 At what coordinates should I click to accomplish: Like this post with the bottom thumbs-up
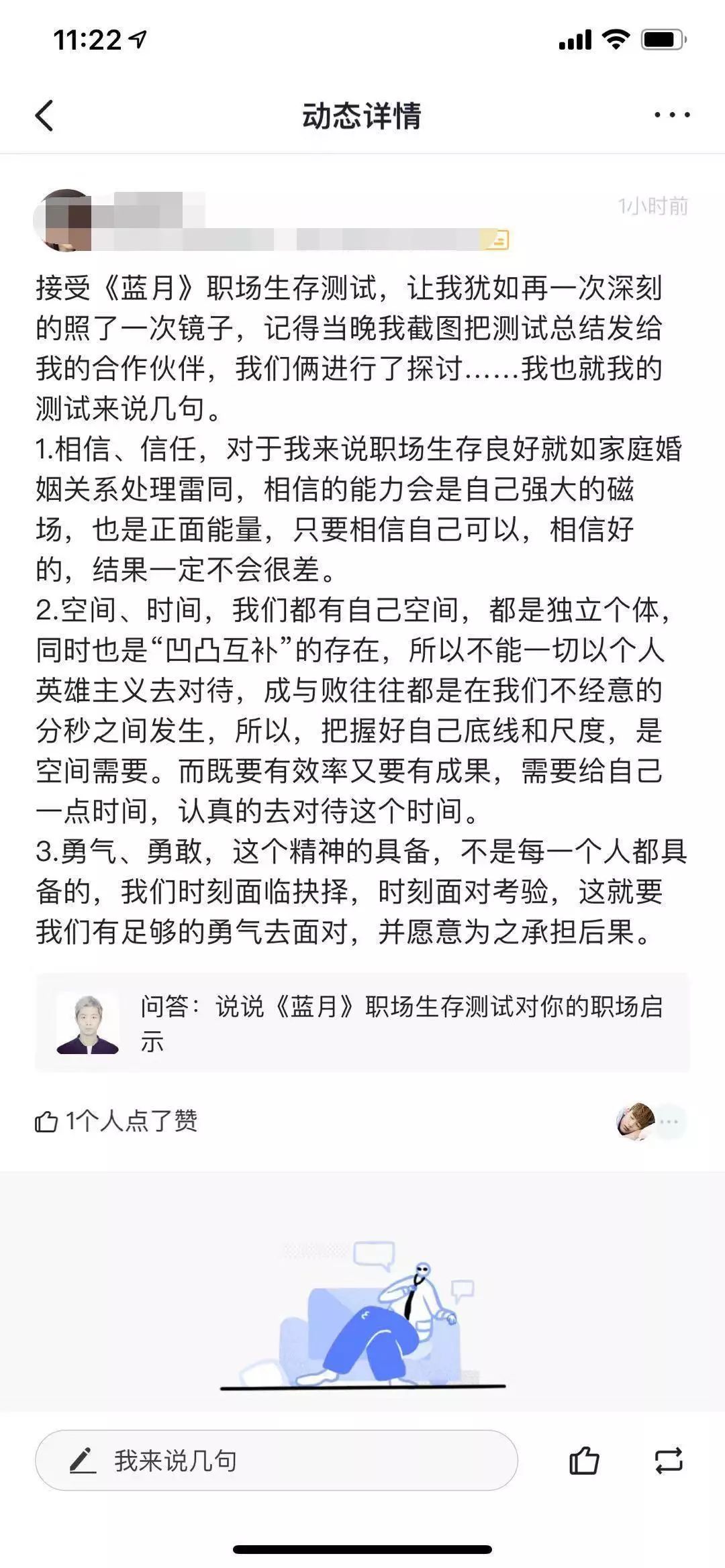pyautogui.click(x=583, y=1461)
